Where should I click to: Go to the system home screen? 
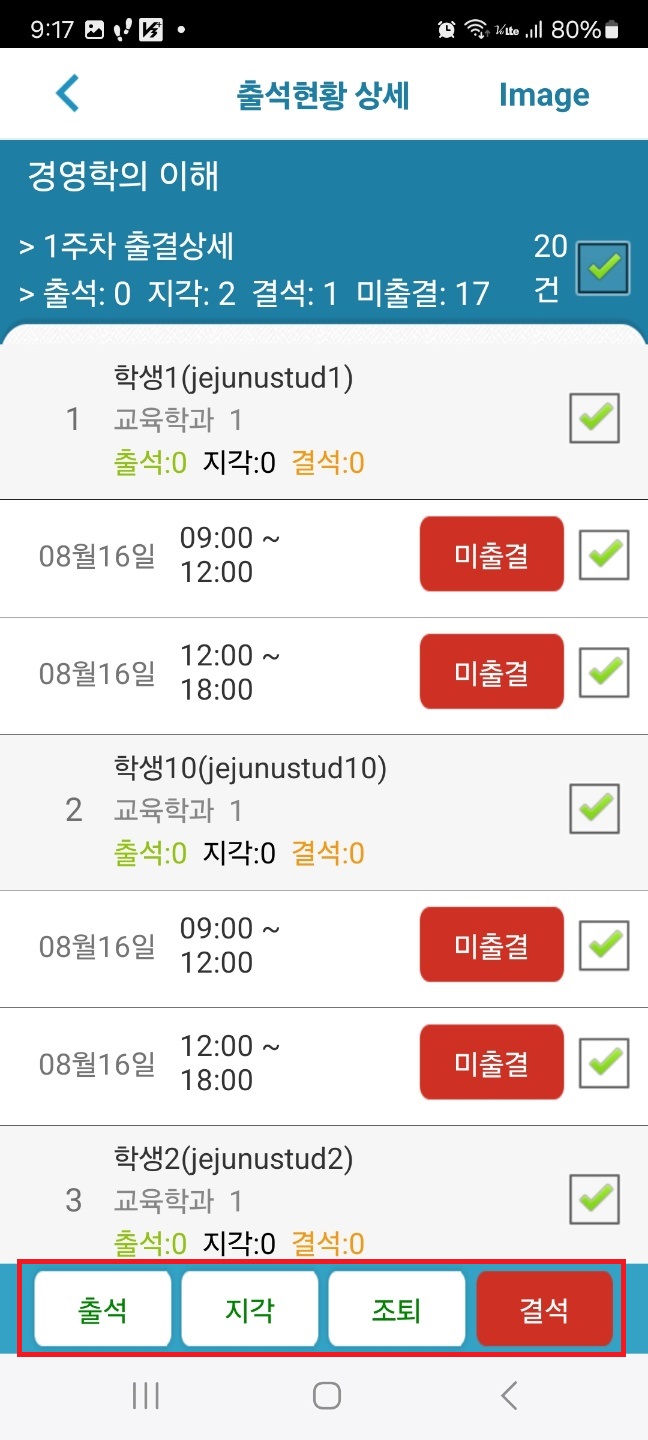point(327,1396)
